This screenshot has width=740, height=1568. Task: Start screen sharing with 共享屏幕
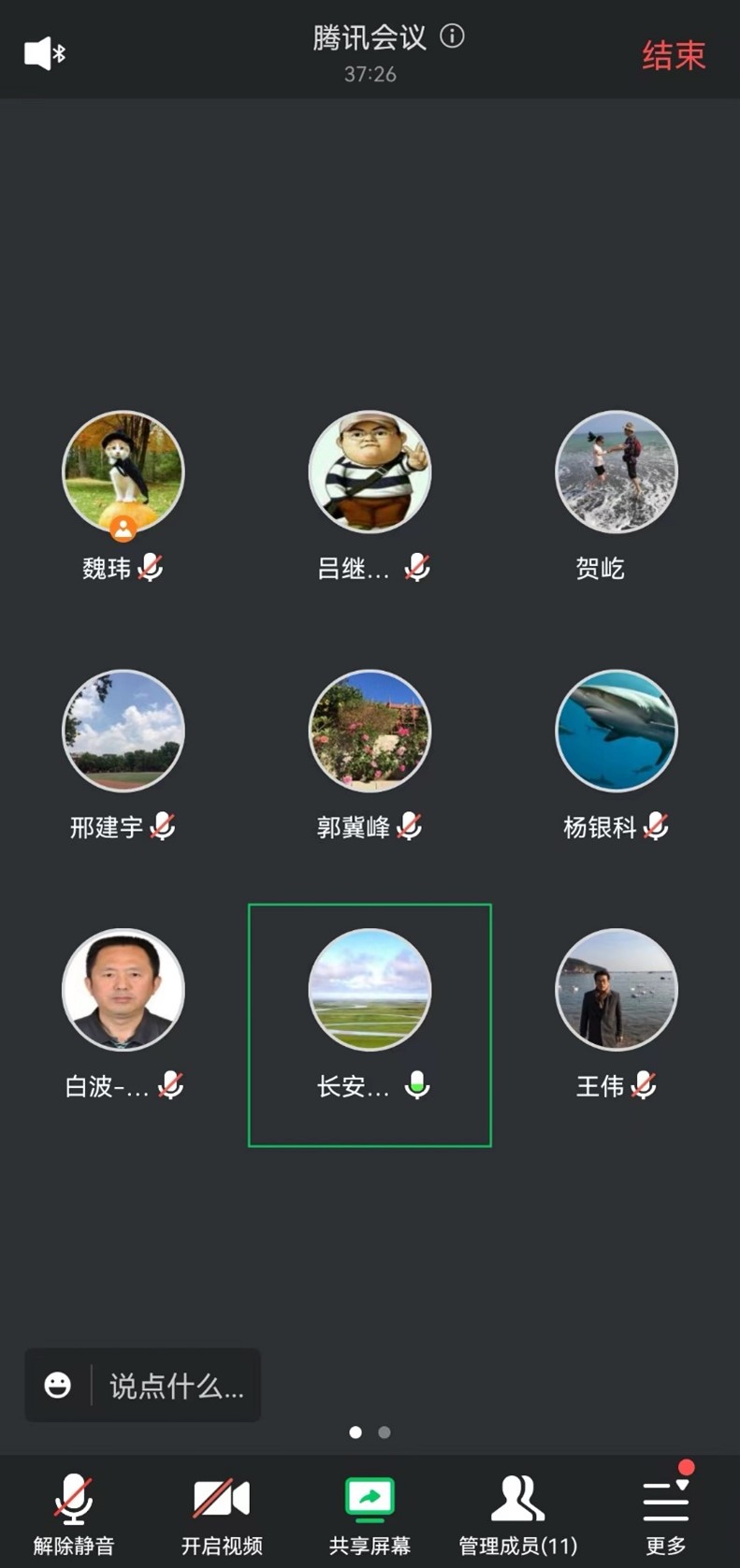coord(370,1513)
